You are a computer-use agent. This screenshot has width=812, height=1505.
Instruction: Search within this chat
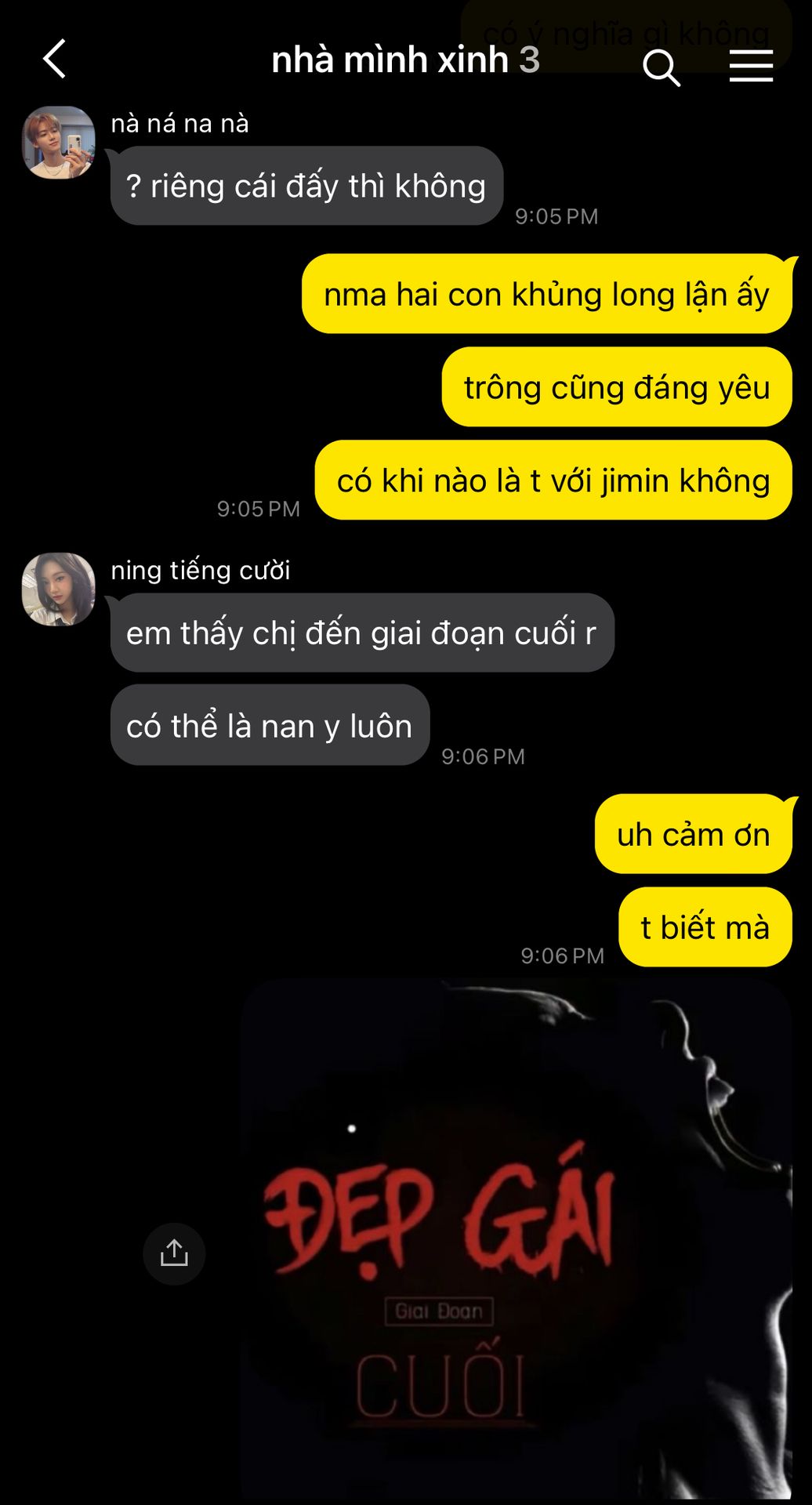point(661,67)
